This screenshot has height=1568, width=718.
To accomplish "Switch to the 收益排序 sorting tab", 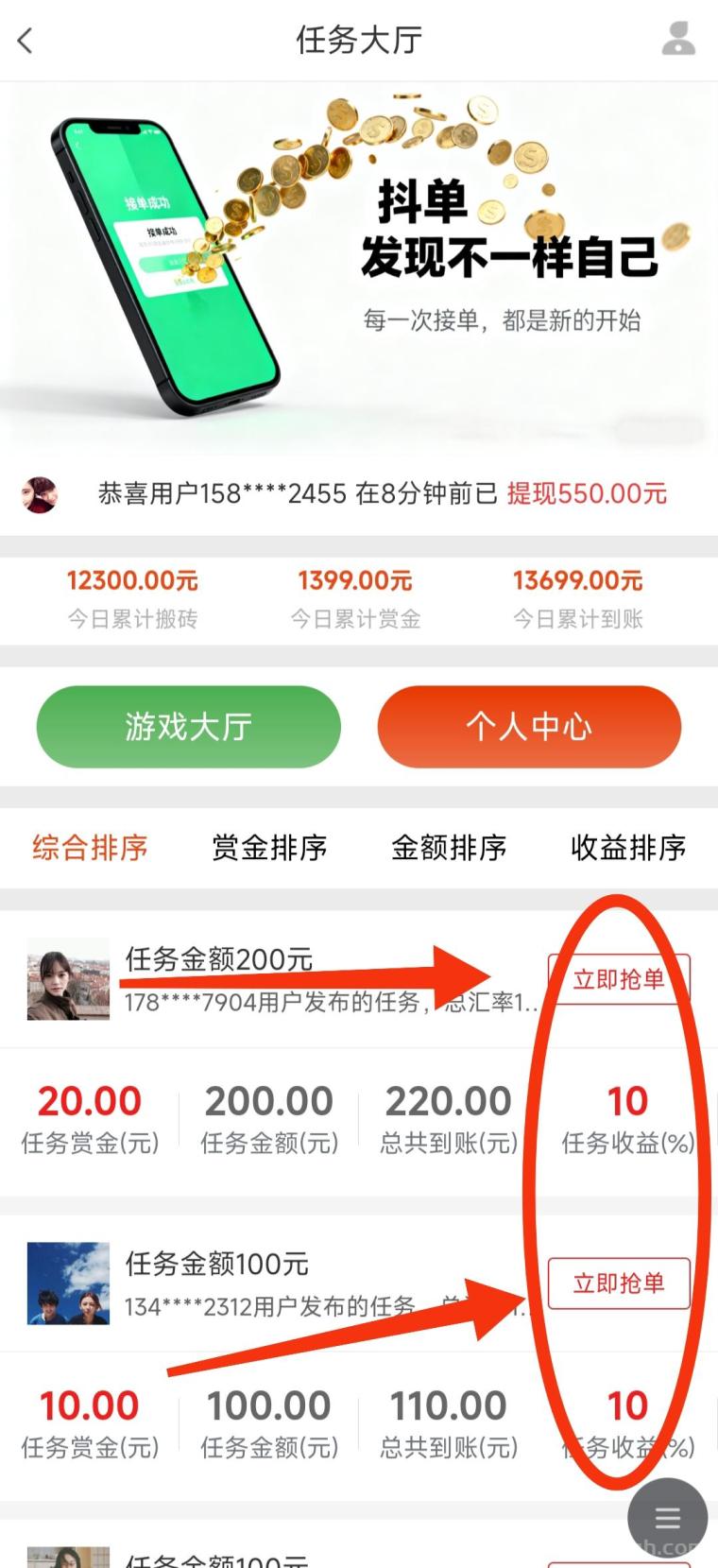I will tap(628, 848).
